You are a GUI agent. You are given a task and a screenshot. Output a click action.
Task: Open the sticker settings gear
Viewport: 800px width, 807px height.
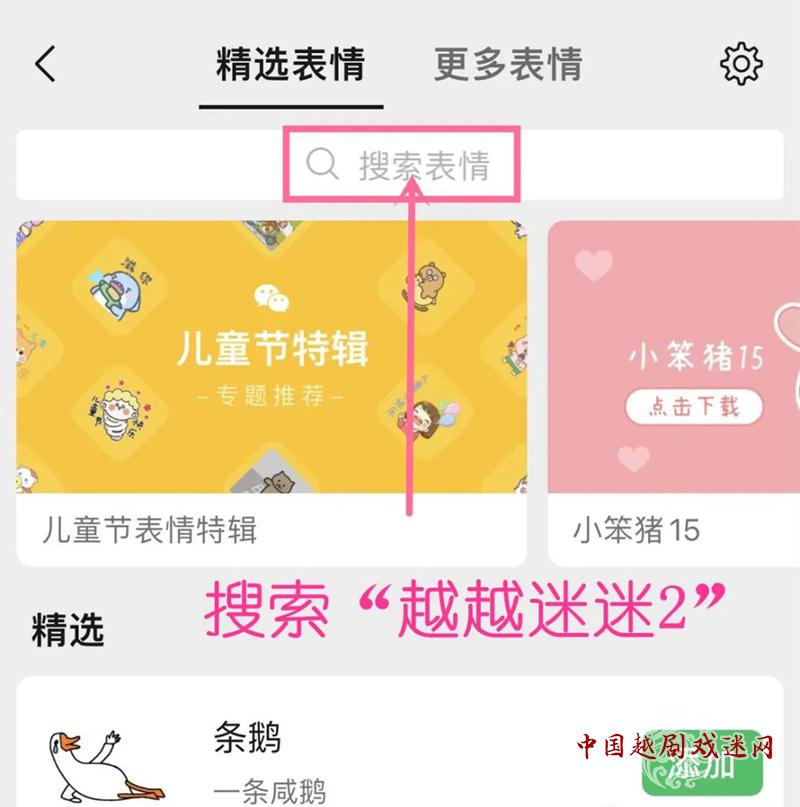tap(741, 64)
